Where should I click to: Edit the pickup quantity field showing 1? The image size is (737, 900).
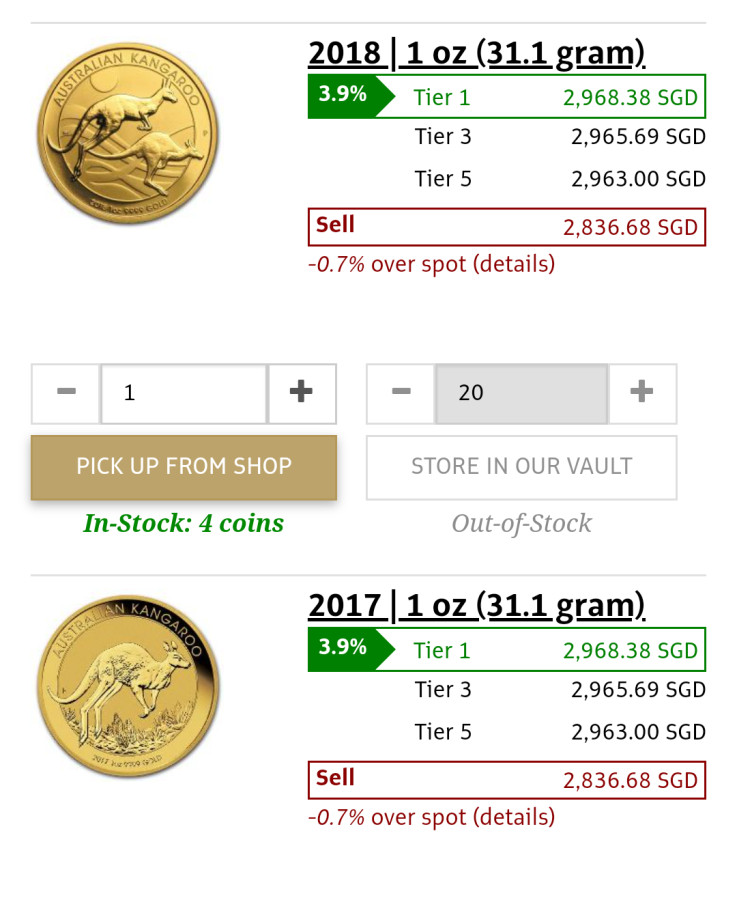[183, 393]
